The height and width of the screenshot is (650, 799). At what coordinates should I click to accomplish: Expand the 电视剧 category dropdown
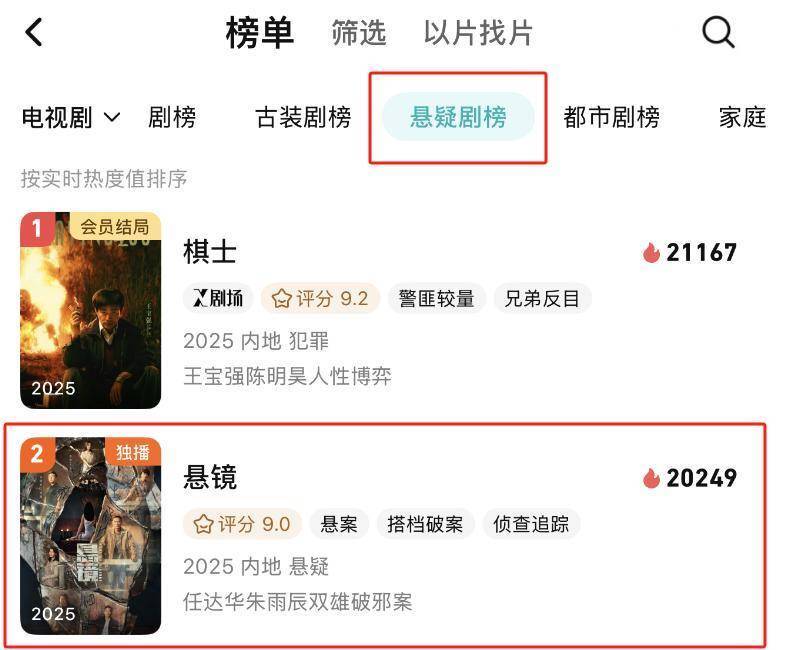coord(70,118)
